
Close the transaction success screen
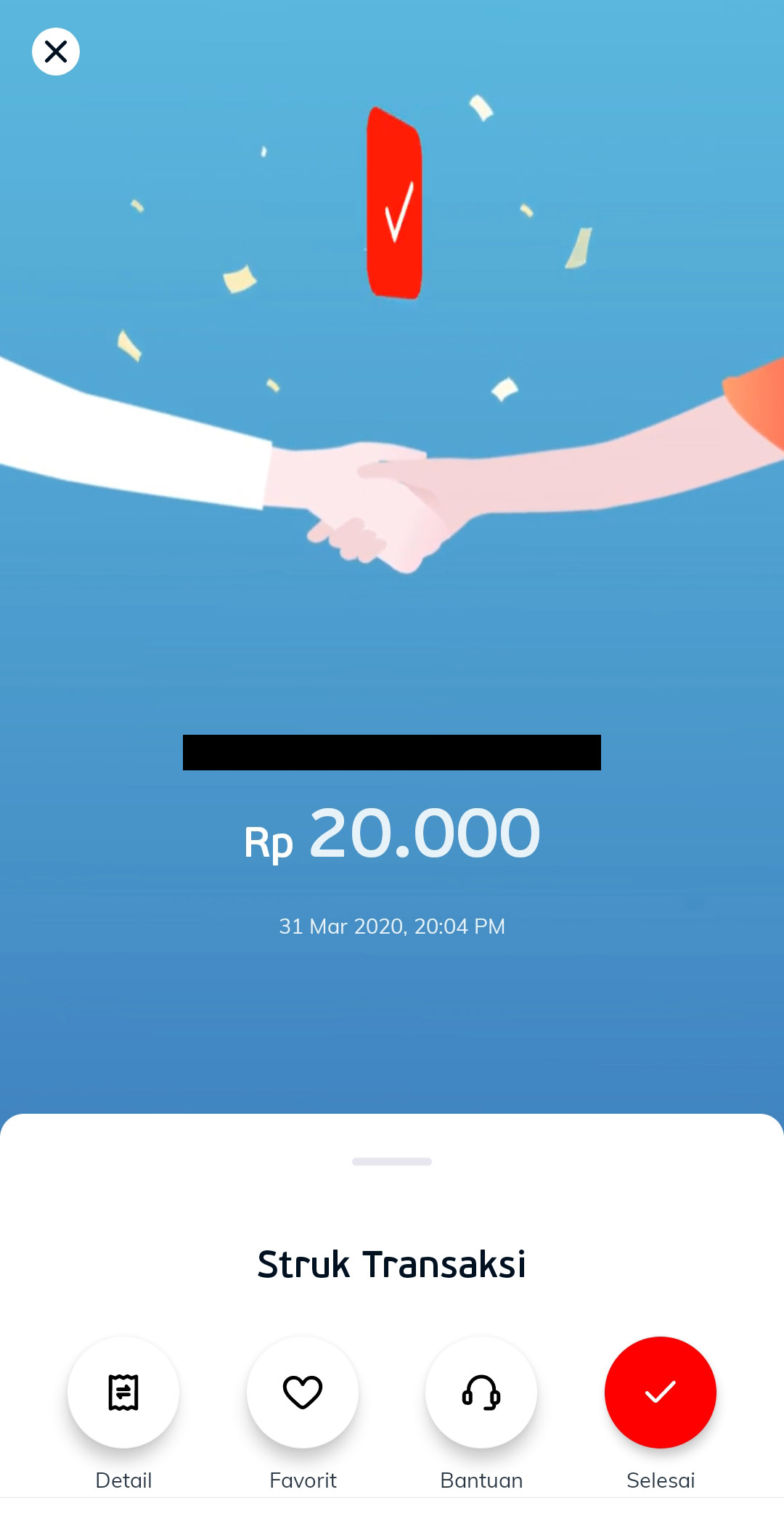(56, 52)
